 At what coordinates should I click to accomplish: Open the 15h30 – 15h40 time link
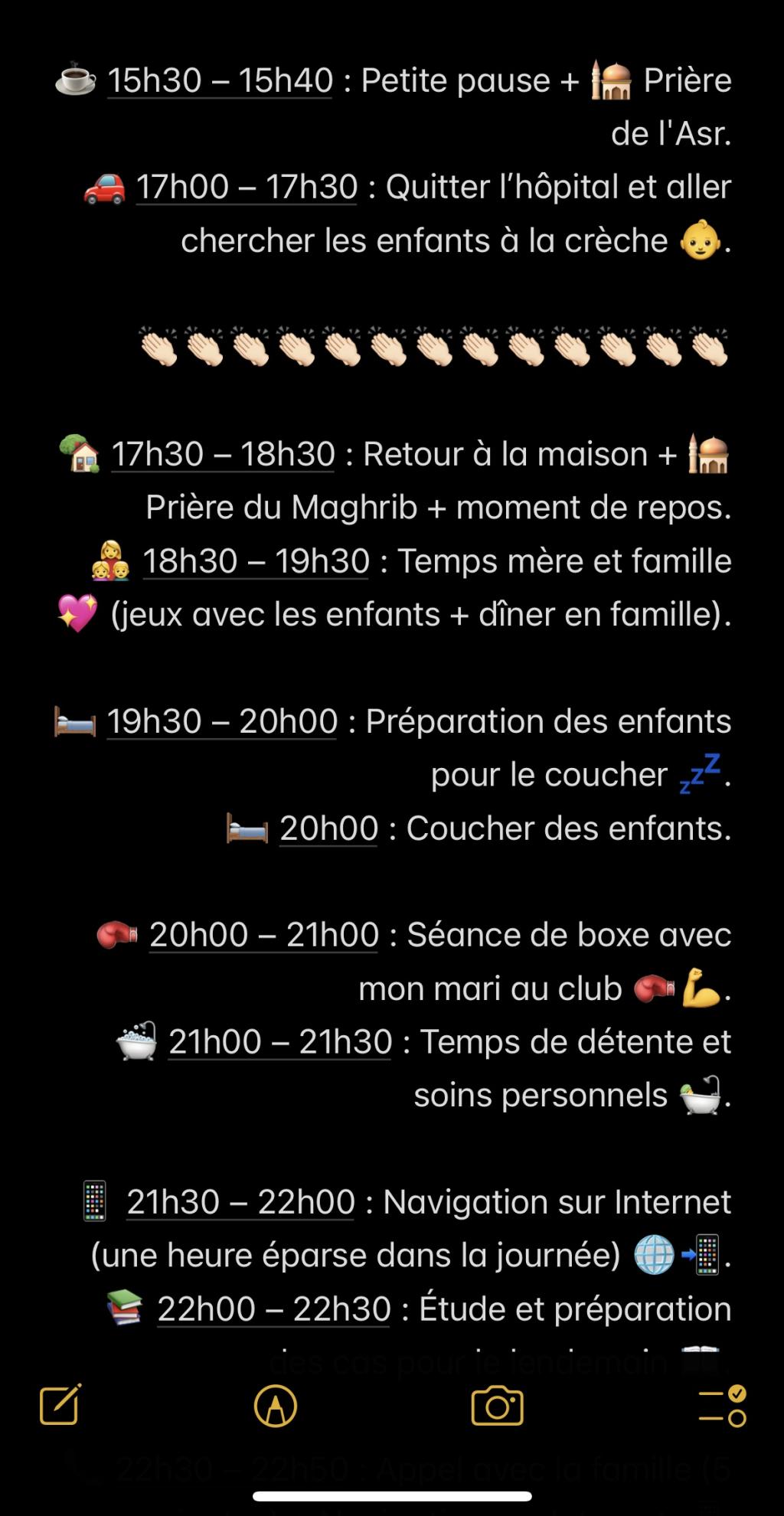(220, 80)
